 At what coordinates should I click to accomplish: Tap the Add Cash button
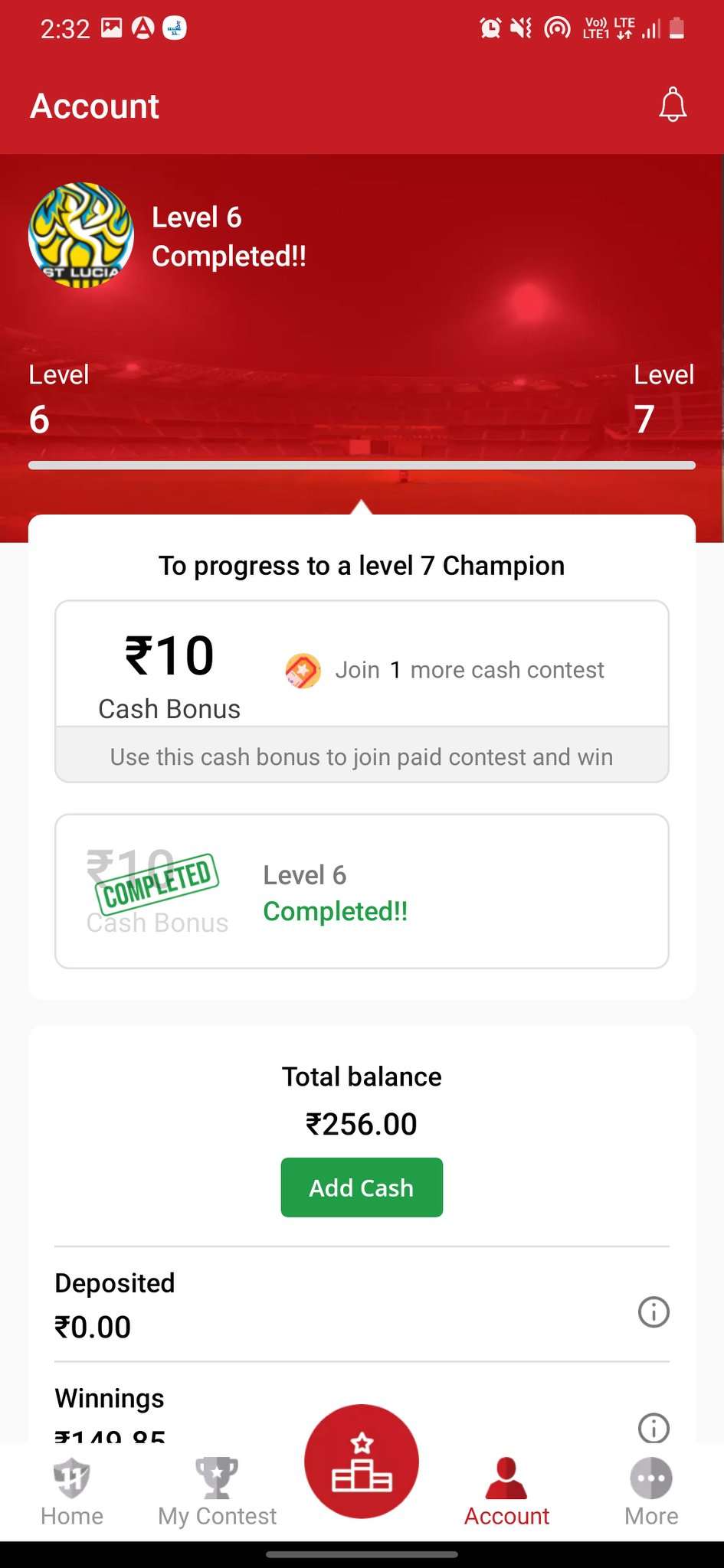click(x=362, y=1187)
